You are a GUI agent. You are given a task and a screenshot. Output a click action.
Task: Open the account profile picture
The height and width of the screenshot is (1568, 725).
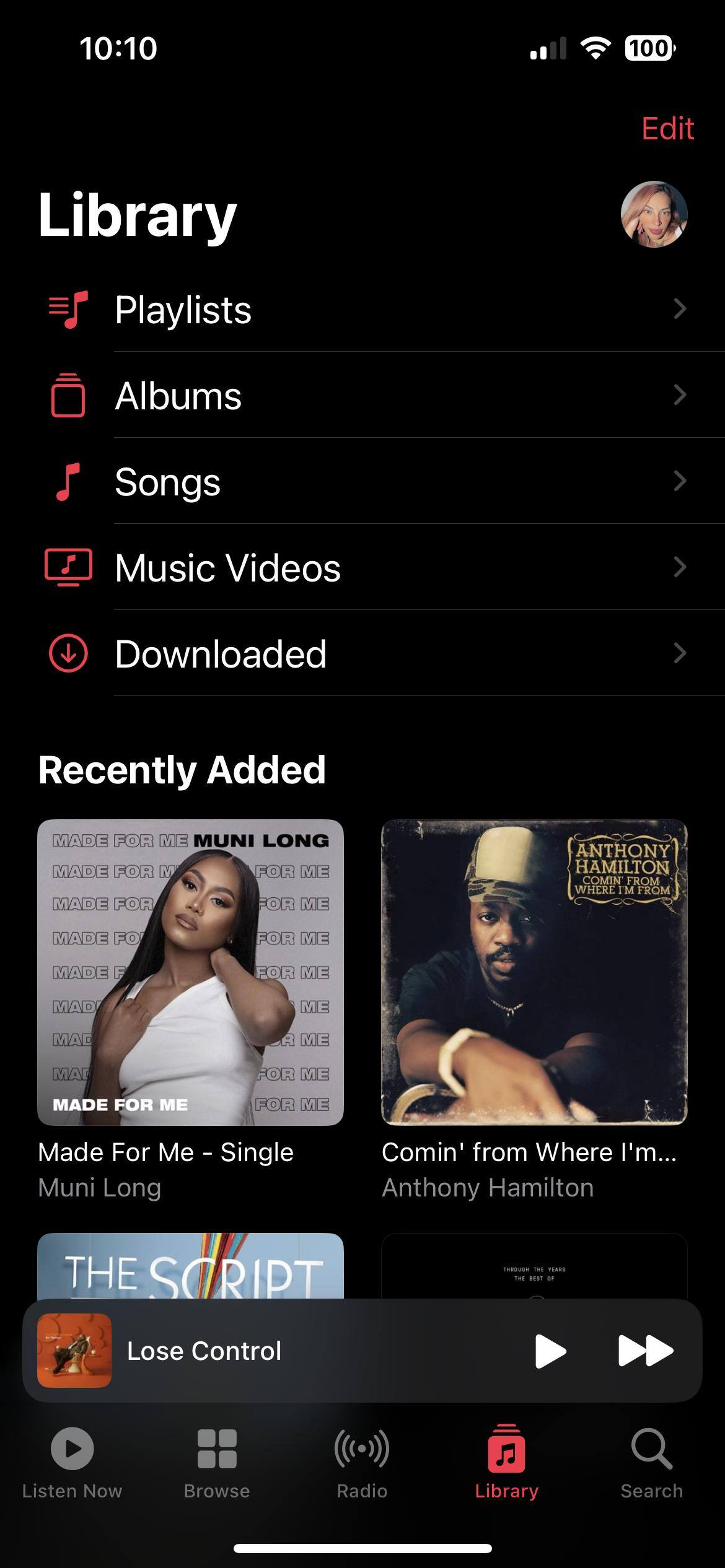tap(654, 214)
